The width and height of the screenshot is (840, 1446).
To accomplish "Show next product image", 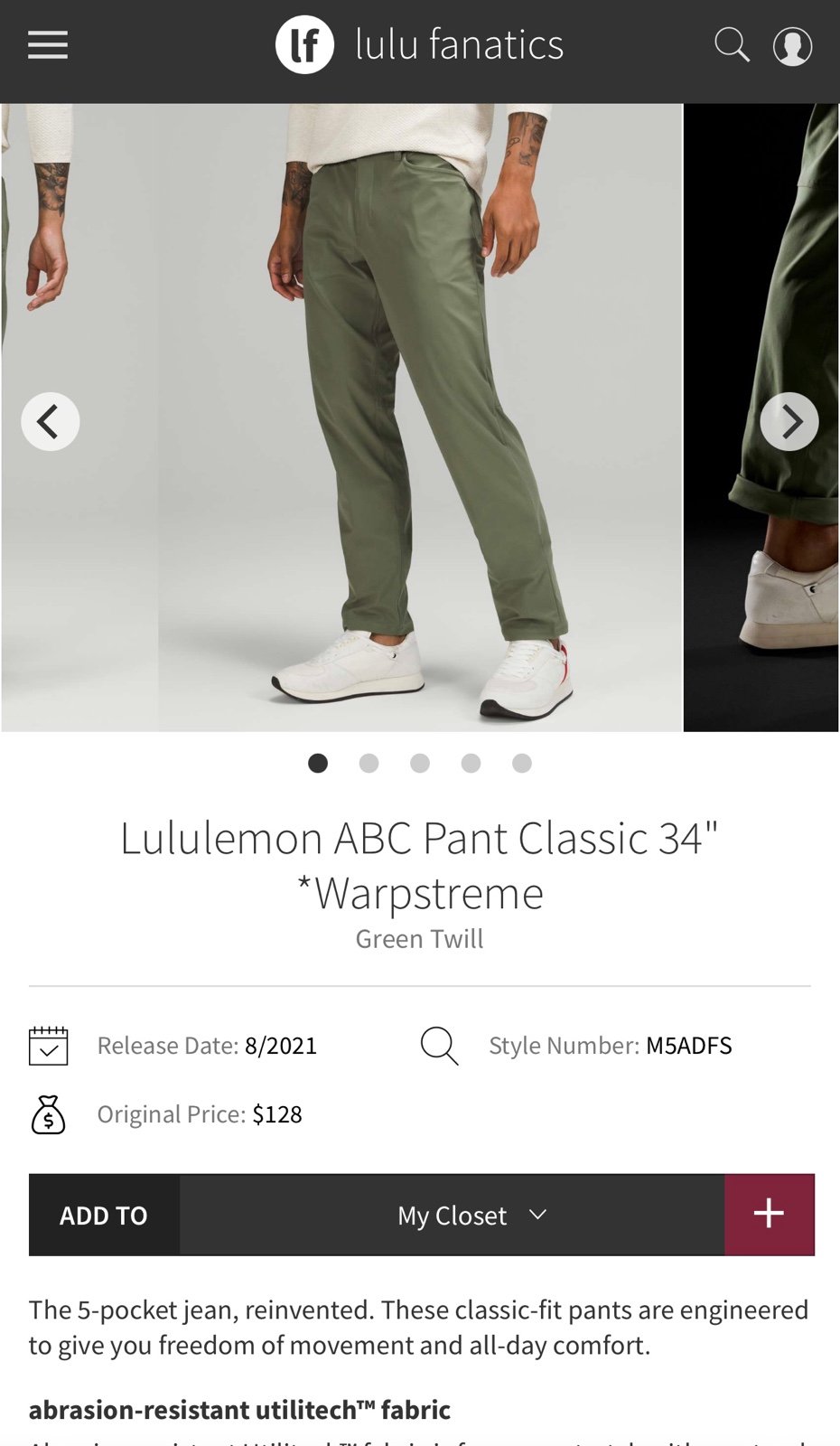I will coord(789,421).
